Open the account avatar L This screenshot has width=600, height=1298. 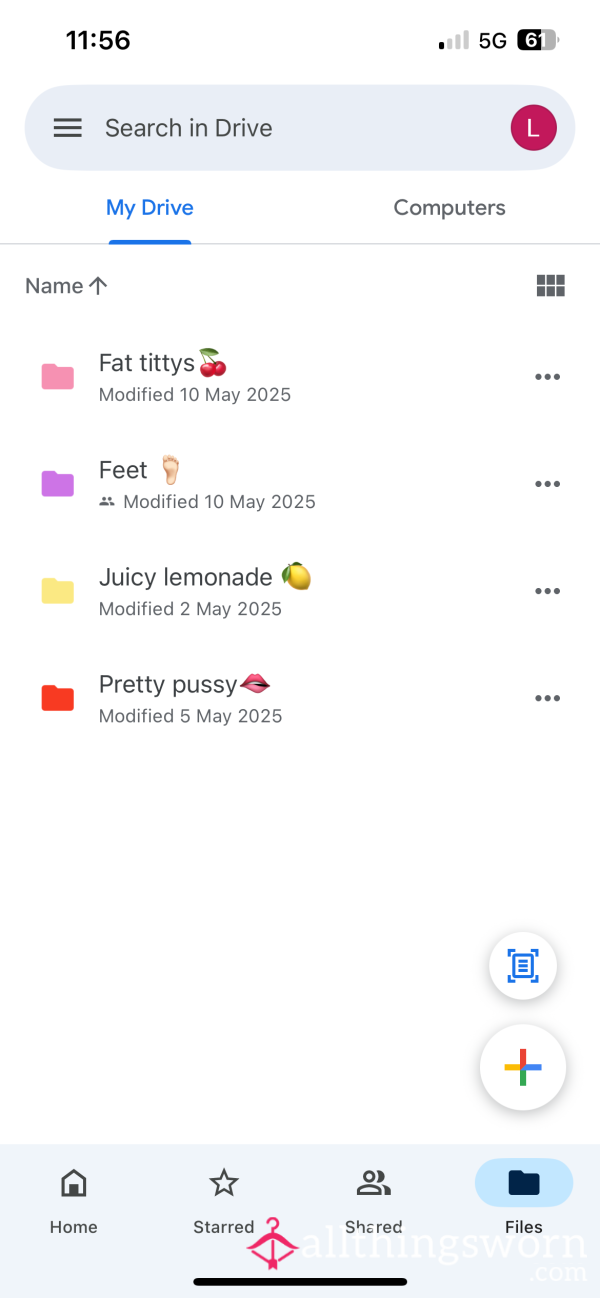click(533, 128)
